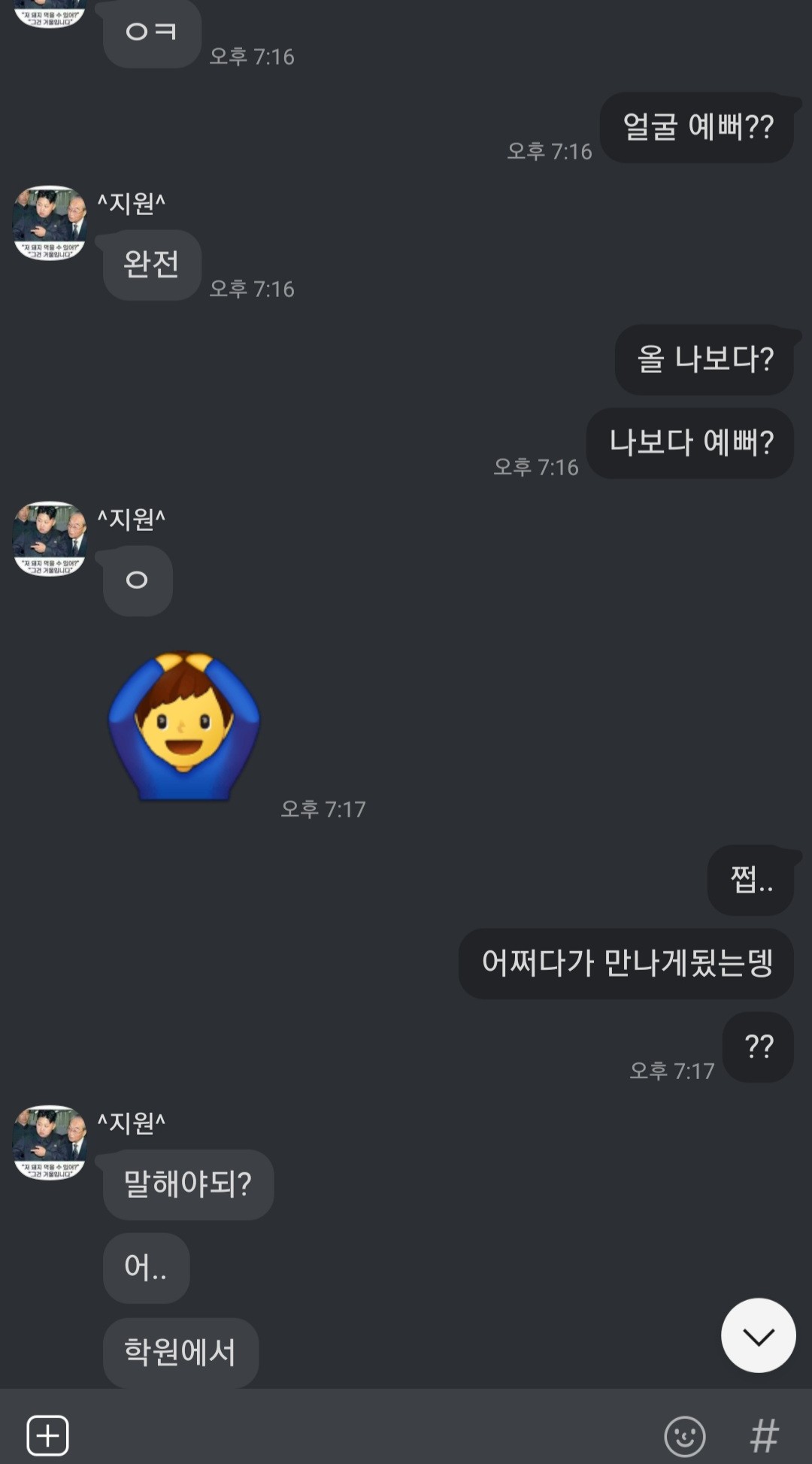Jump to the latest message
Image resolution: width=812 pixels, height=1464 pixels.
point(758,1335)
